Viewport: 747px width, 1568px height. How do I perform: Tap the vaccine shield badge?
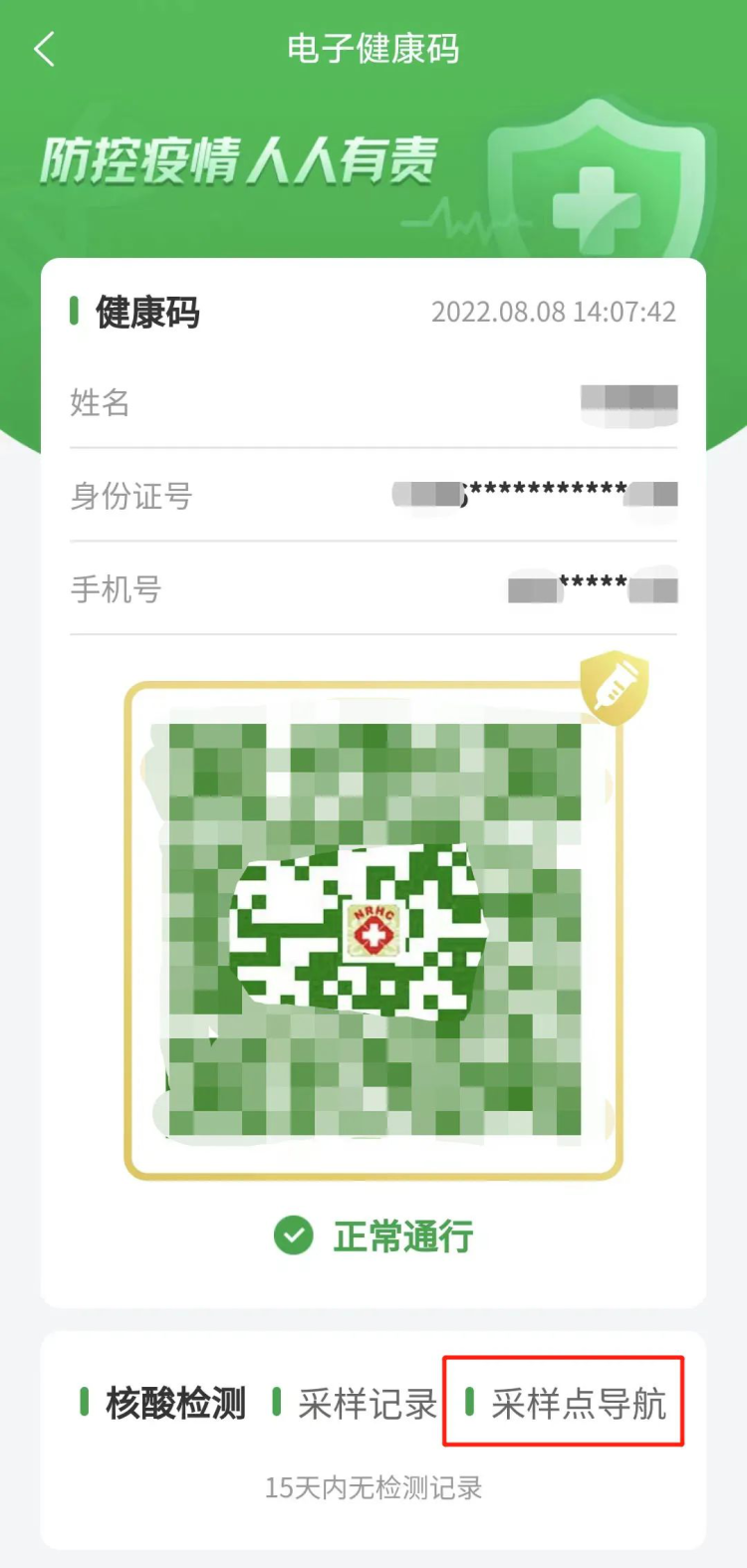615,687
